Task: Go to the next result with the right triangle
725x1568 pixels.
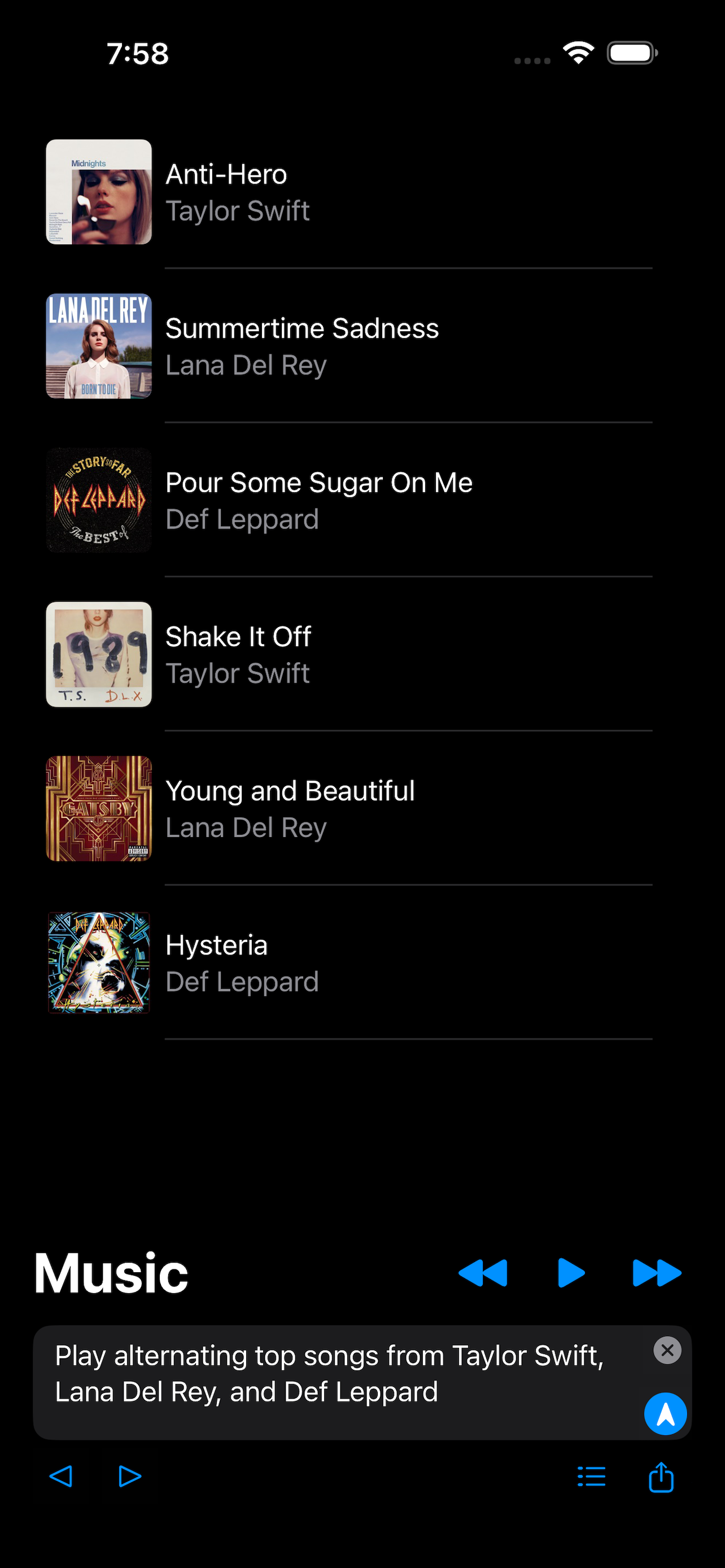Action: pyautogui.click(x=130, y=1476)
